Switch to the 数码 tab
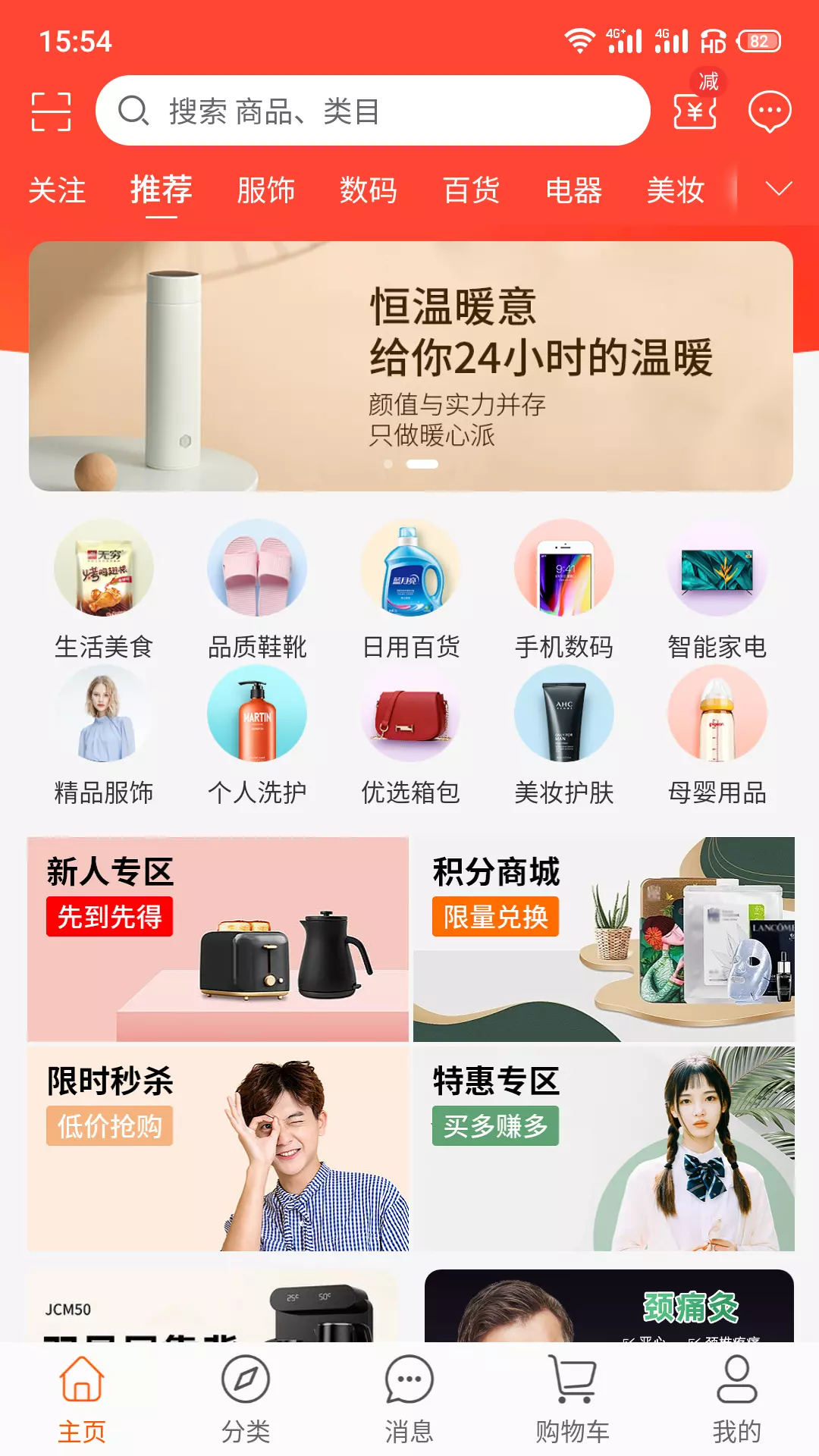819x1456 pixels. [369, 190]
